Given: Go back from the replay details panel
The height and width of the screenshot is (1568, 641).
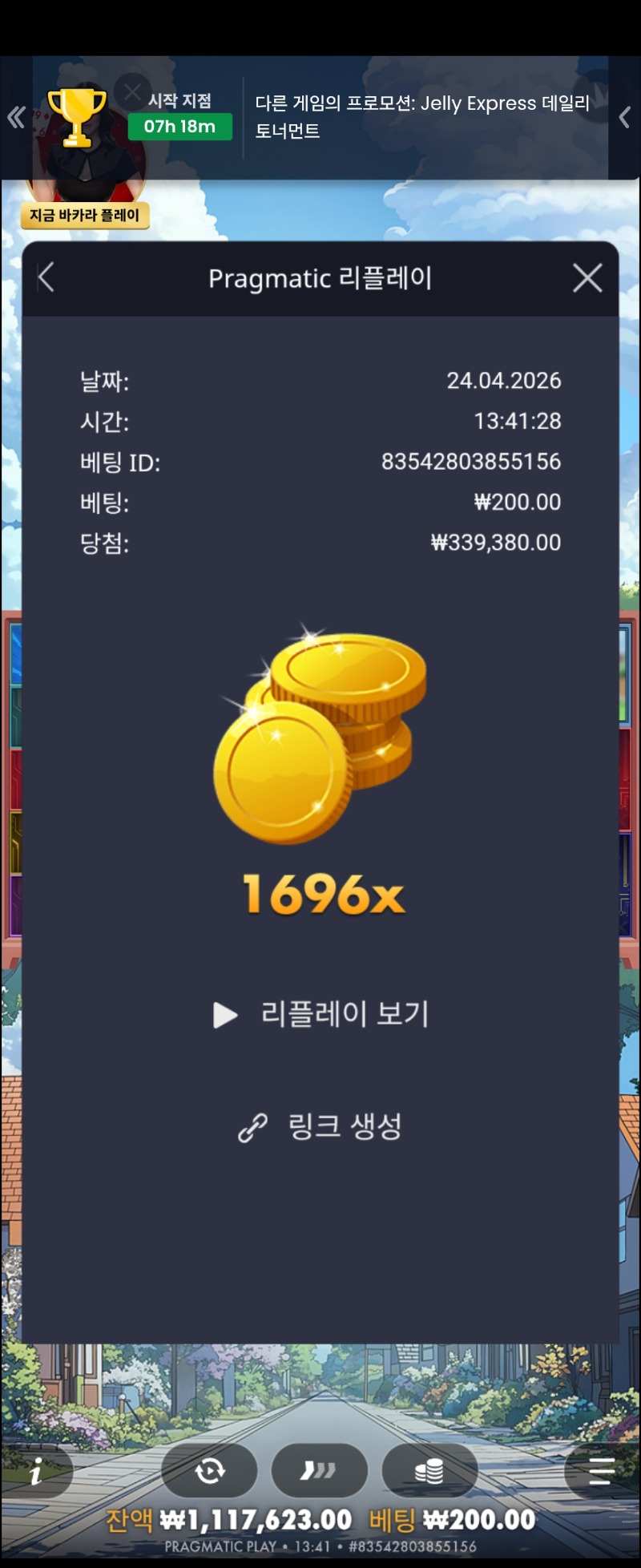Looking at the screenshot, I should pyautogui.click(x=46, y=278).
